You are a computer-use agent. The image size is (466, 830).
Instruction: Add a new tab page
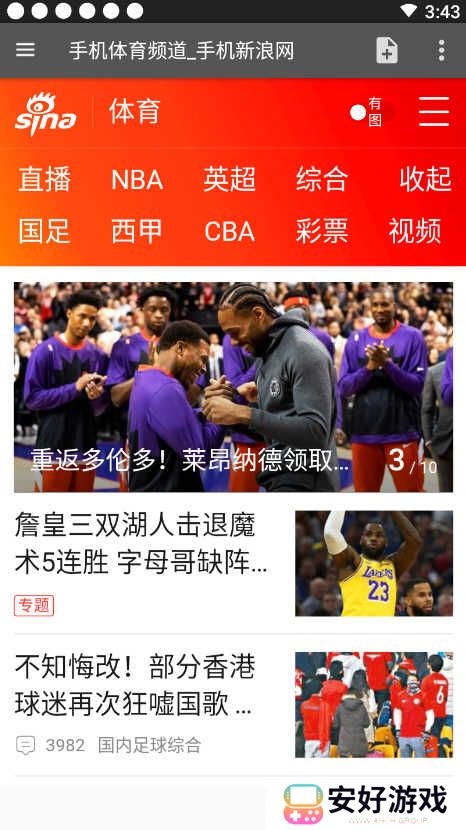pyautogui.click(x=387, y=50)
